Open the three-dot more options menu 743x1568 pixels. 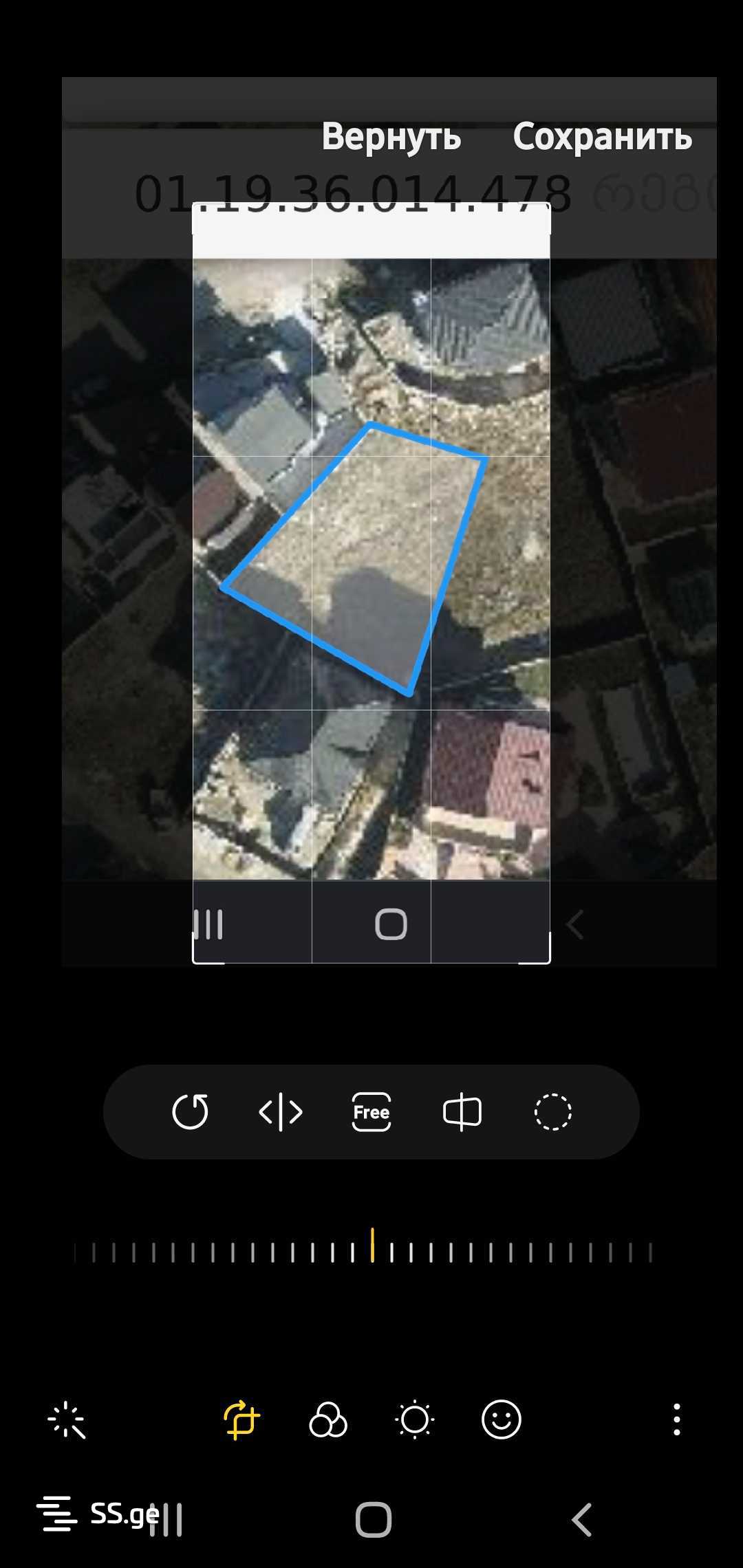(677, 1419)
